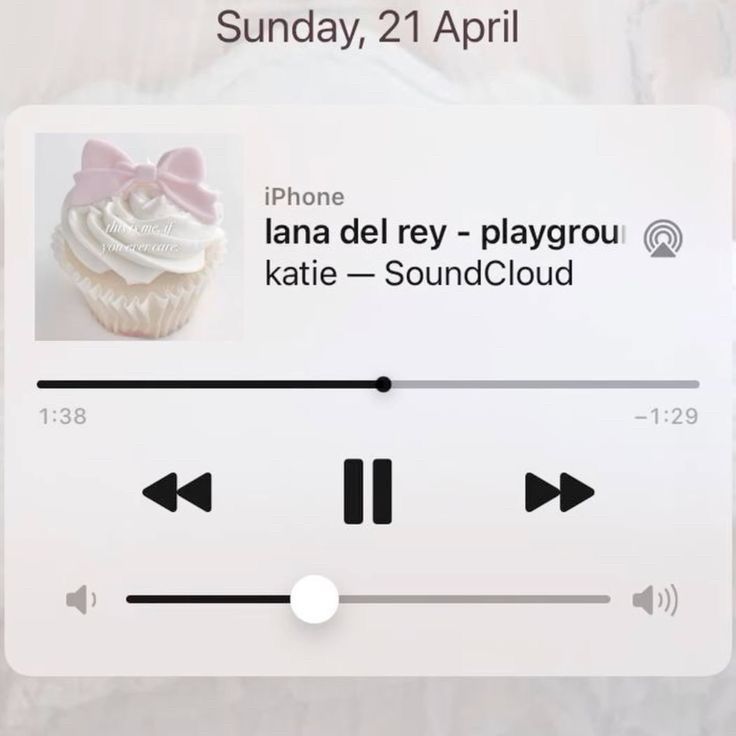
Task: Go back to previous track
Action: click(x=177, y=491)
